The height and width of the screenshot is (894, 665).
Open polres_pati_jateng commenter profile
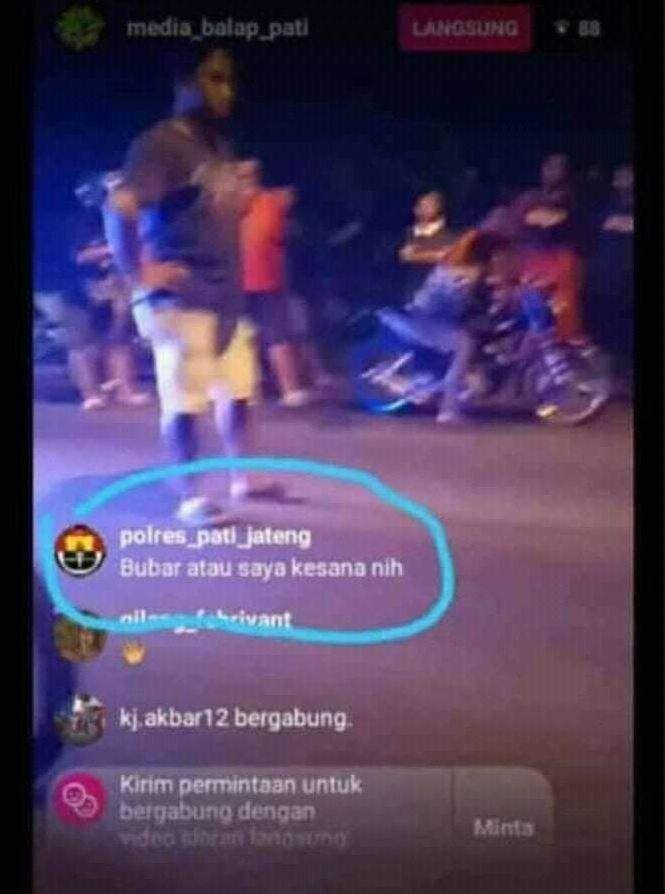click(x=80, y=550)
